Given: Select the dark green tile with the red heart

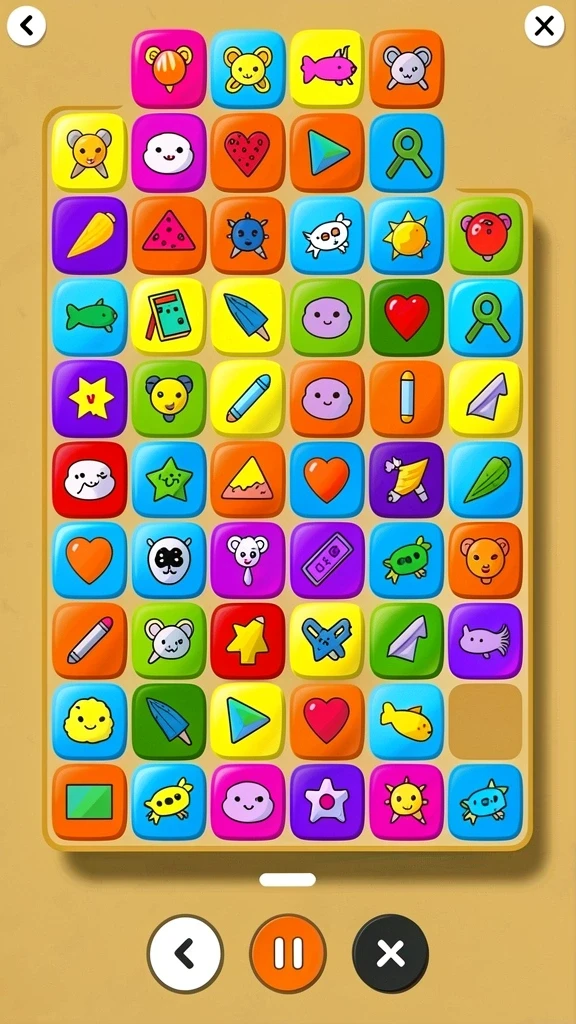Looking at the screenshot, I should (406, 317).
